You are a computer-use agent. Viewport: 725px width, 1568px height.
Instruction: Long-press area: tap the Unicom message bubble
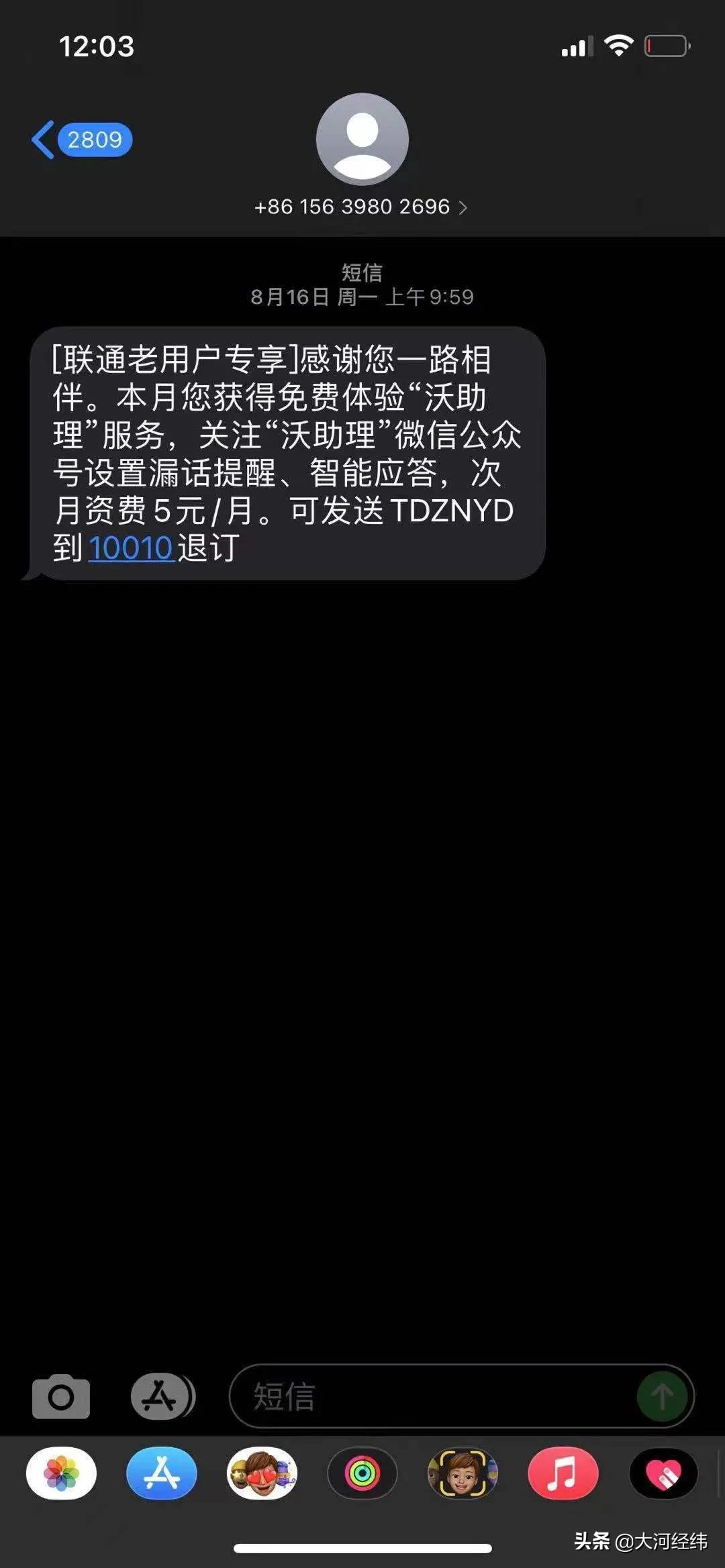(x=289, y=450)
